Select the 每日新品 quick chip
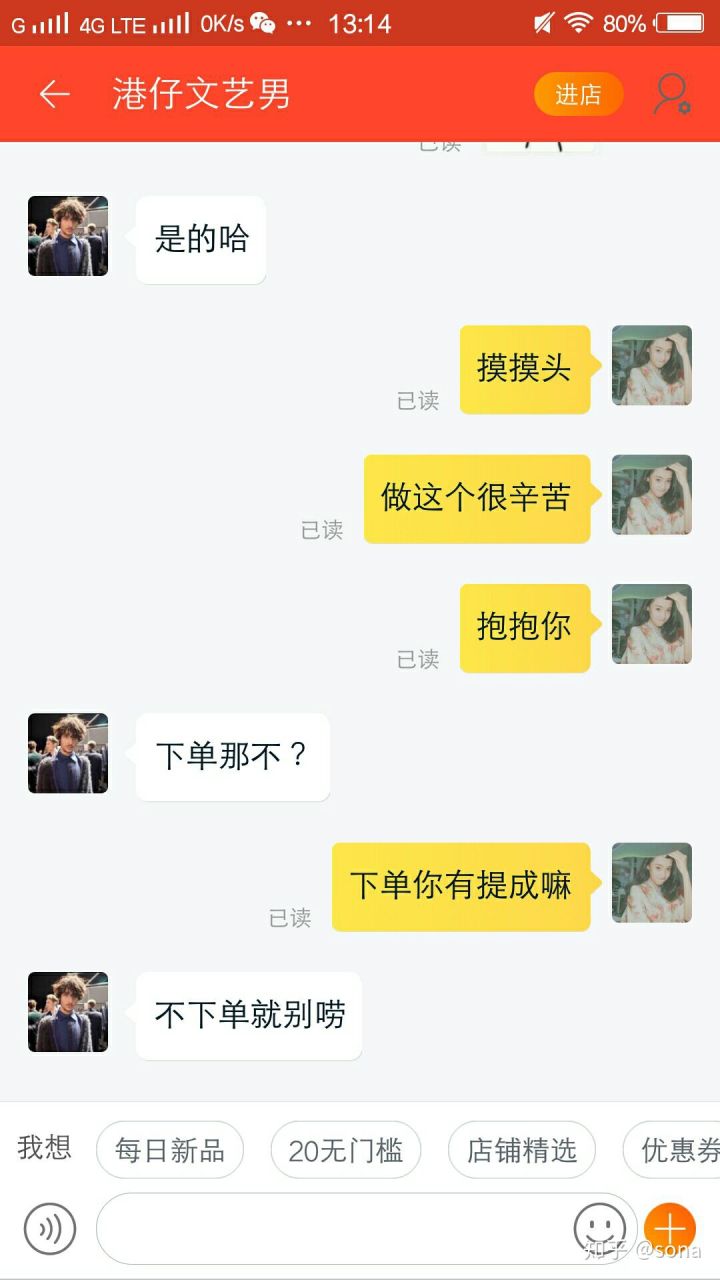Image resolution: width=720 pixels, height=1280 pixels. click(170, 1150)
